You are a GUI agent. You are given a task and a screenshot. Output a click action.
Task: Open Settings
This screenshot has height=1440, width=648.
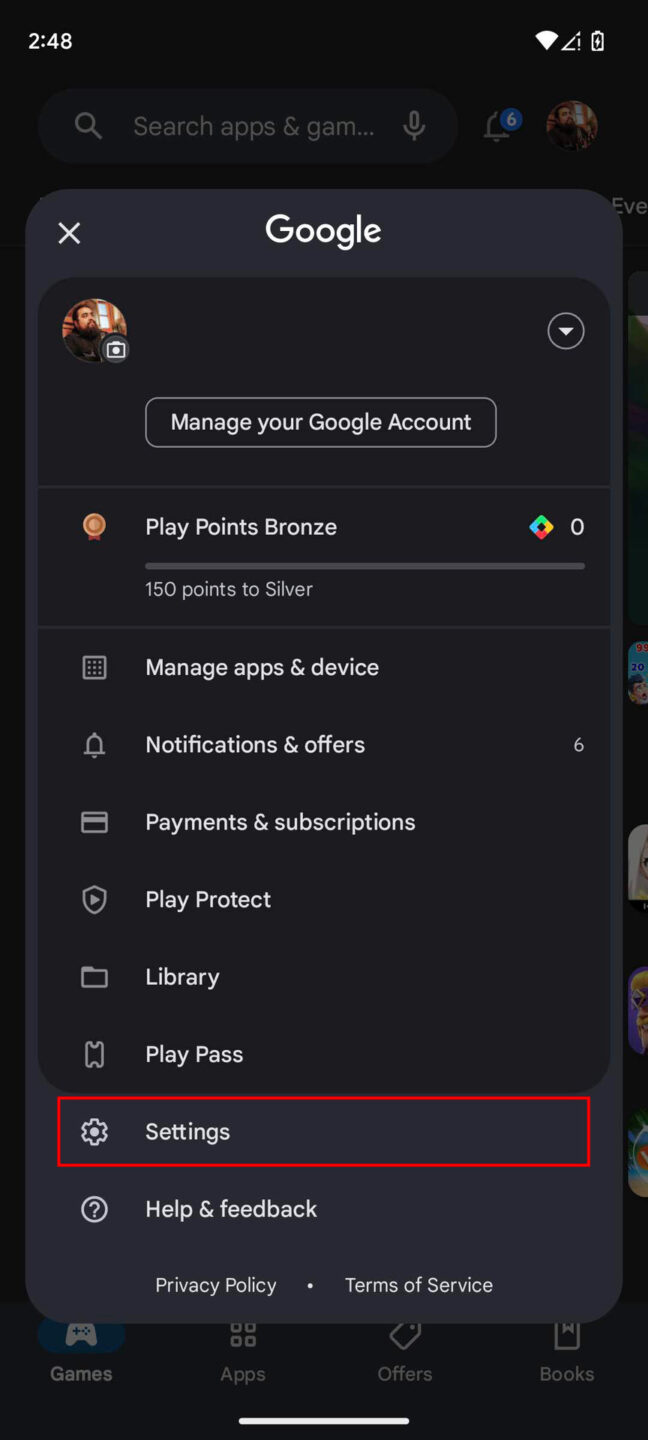click(188, 1132)
